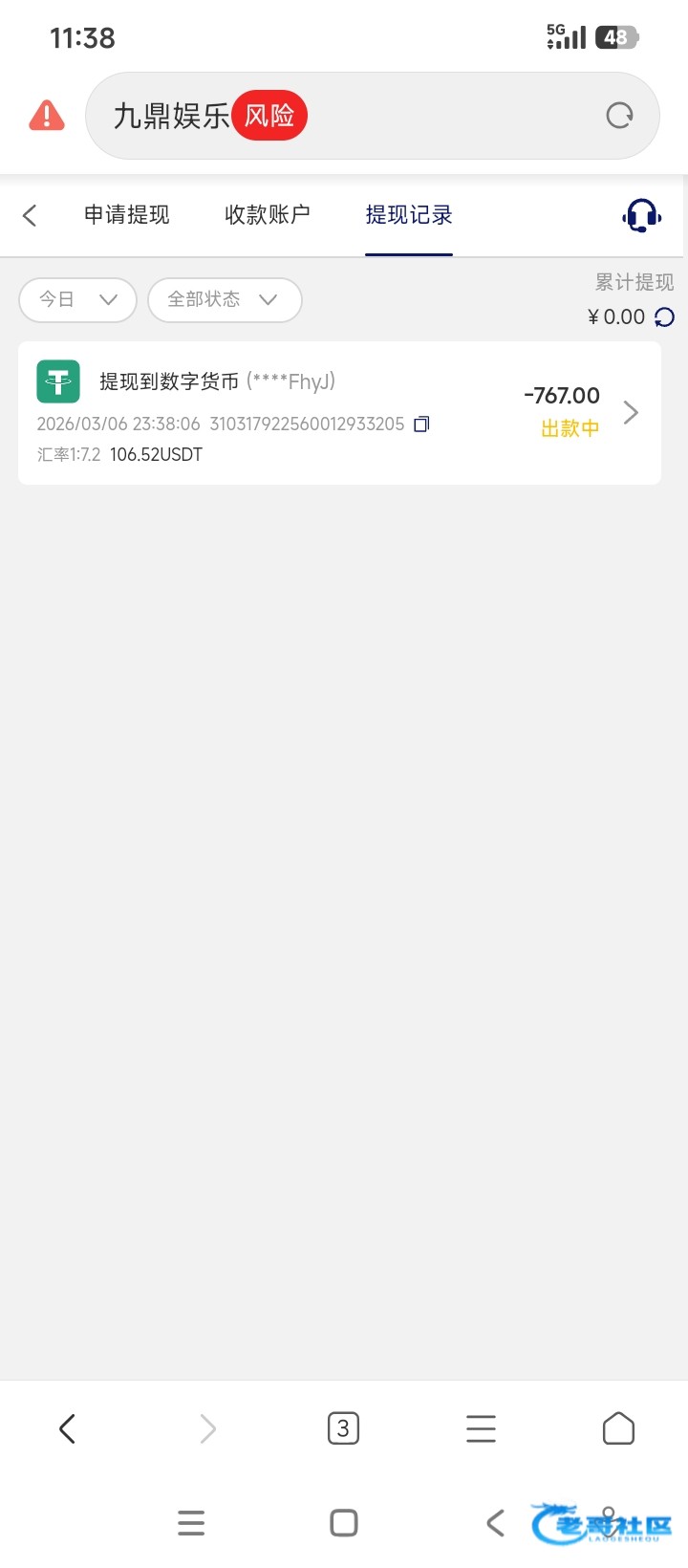Contact customer service via the headset icon
688x1568 pixels.
click(x=641, y=215)
